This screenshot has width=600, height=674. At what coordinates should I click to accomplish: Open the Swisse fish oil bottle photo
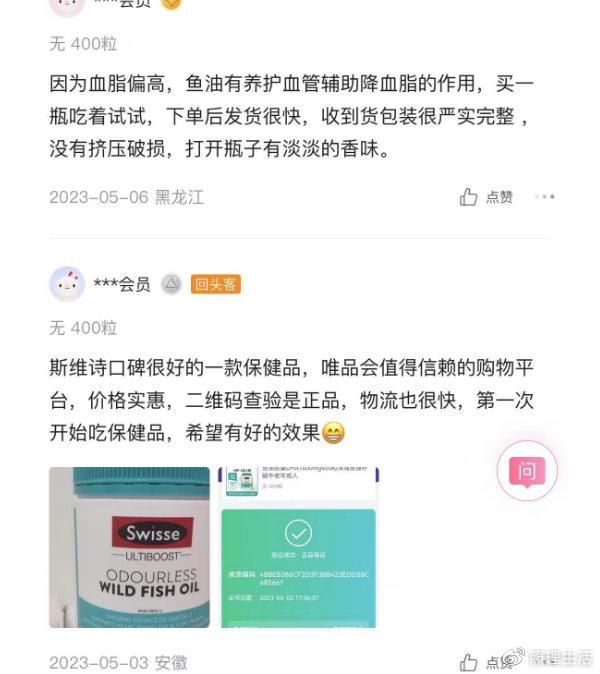[130, 547]
